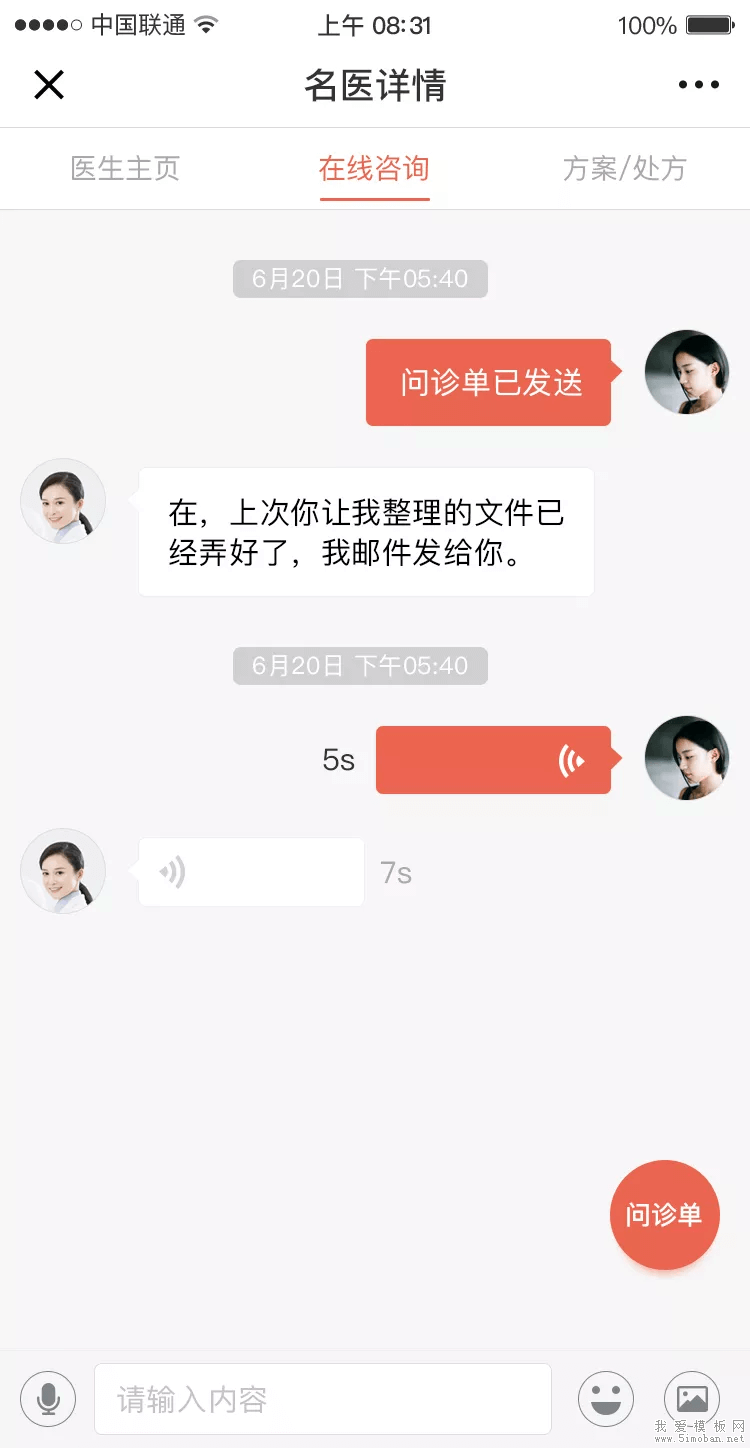Switch to the 医生主页 tab
Screen dimensions: 750x1448
(124, 168)
